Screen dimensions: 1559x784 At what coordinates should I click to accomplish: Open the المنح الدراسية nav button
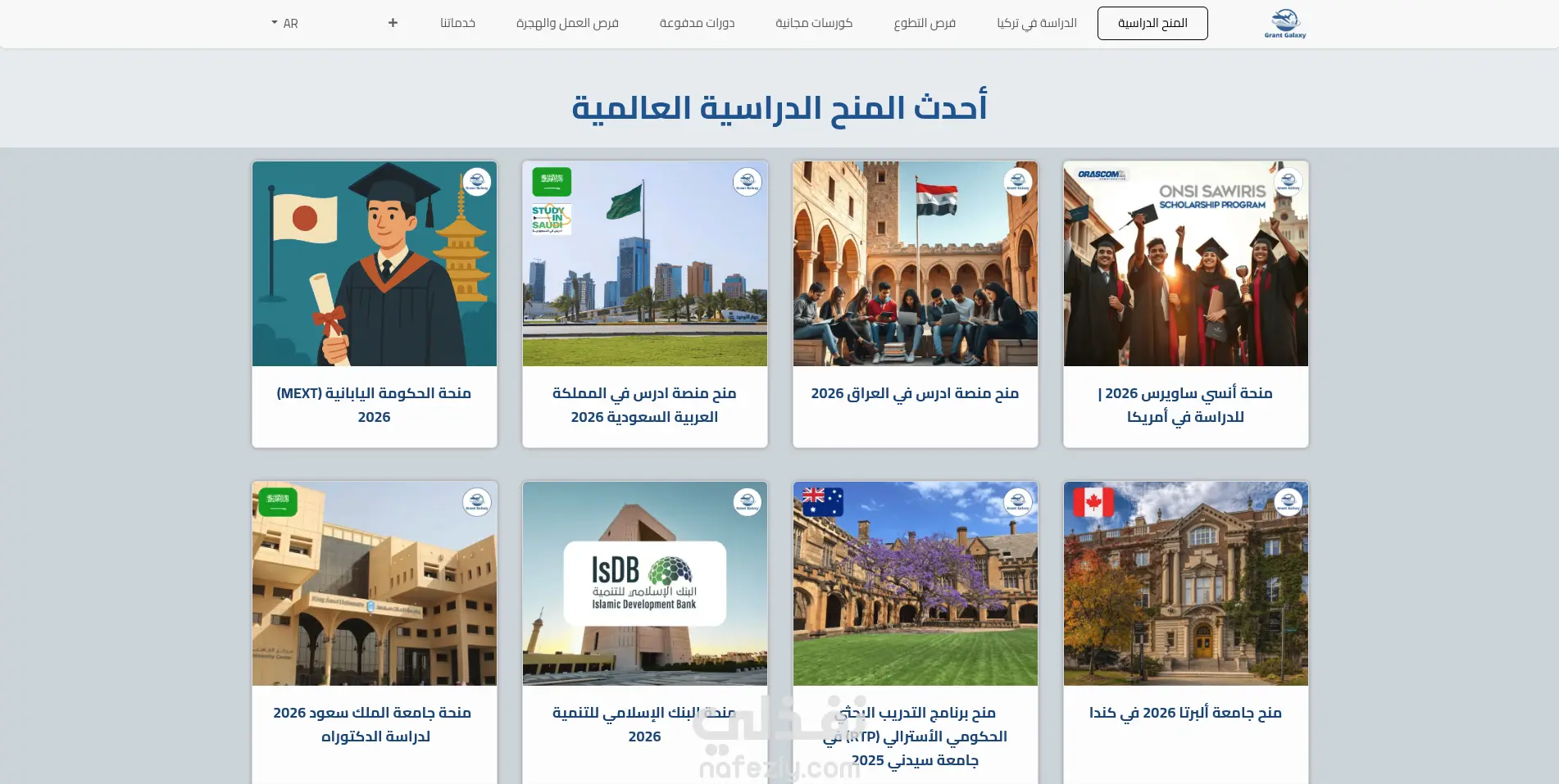[x=1152, y=23]
